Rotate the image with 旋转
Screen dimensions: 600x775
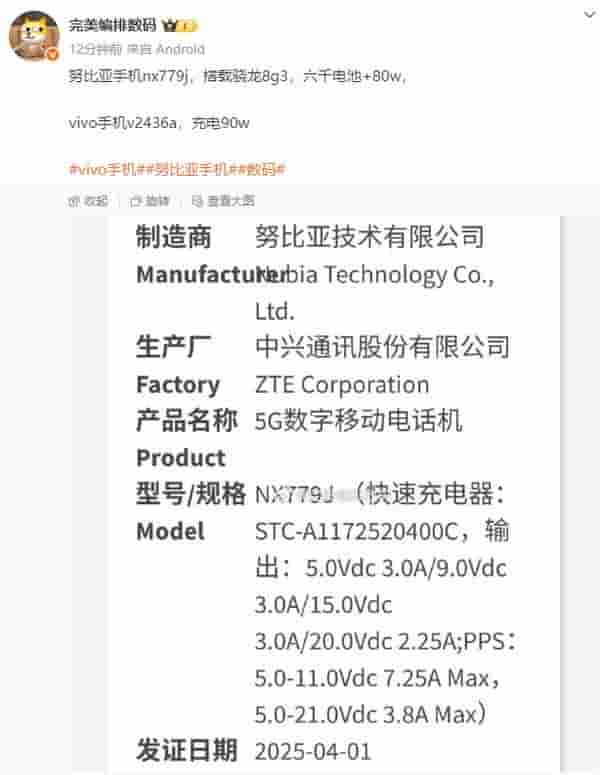[150, 200]
